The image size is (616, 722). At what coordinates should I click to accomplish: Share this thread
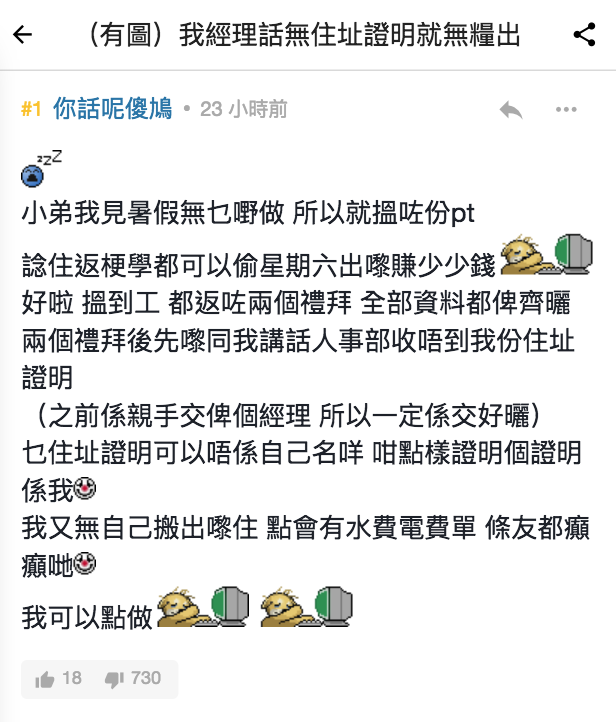coord(585,35)
